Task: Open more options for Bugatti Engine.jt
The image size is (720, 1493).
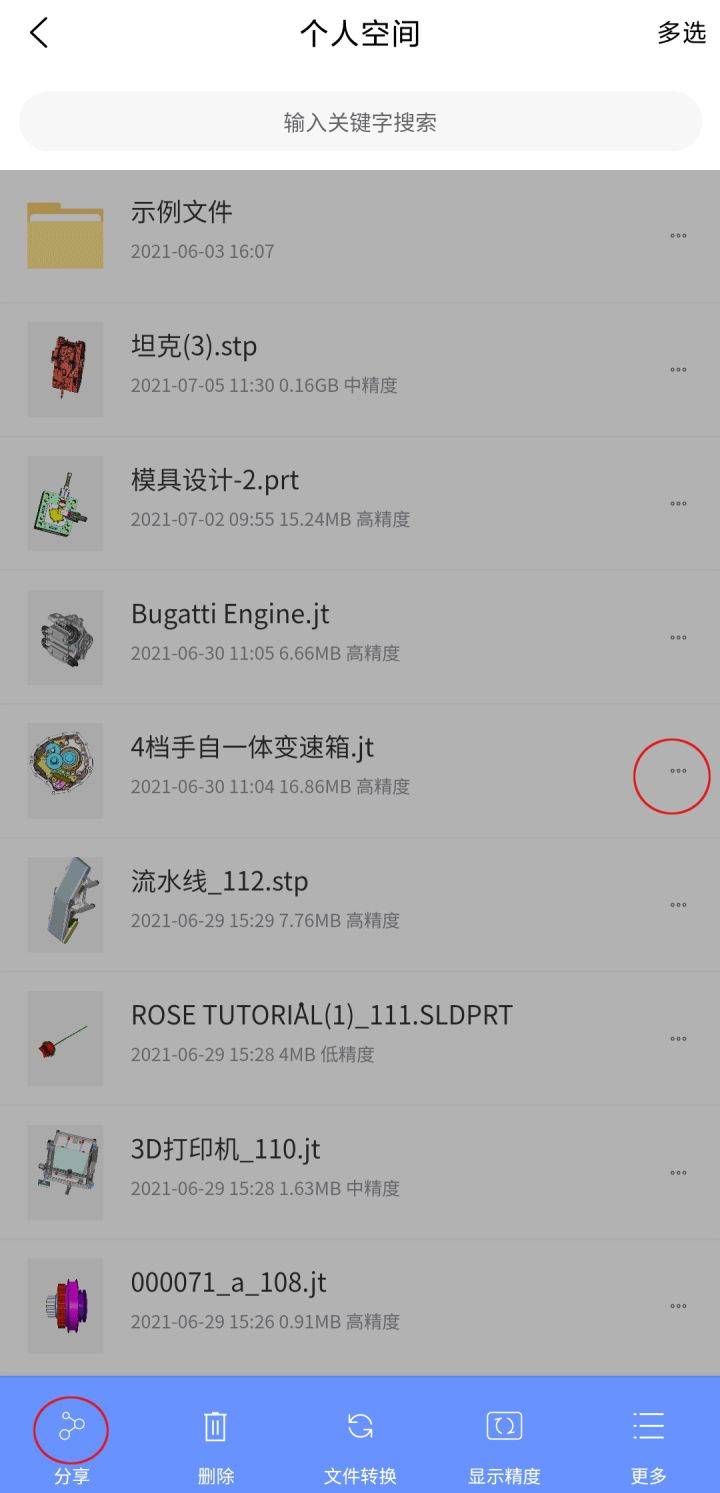Action: click(x=677, y=637)
